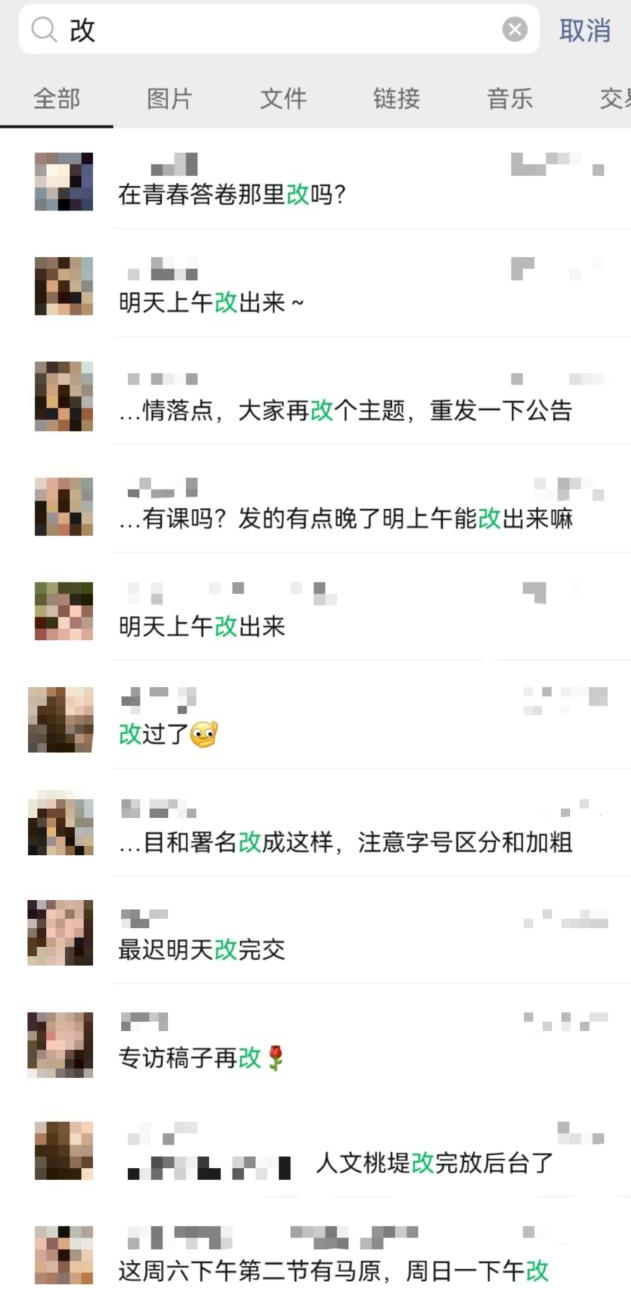The image size is (631, 1299).
Task: Open the result 改过了 with the emoji
Action: click(330, 720)
